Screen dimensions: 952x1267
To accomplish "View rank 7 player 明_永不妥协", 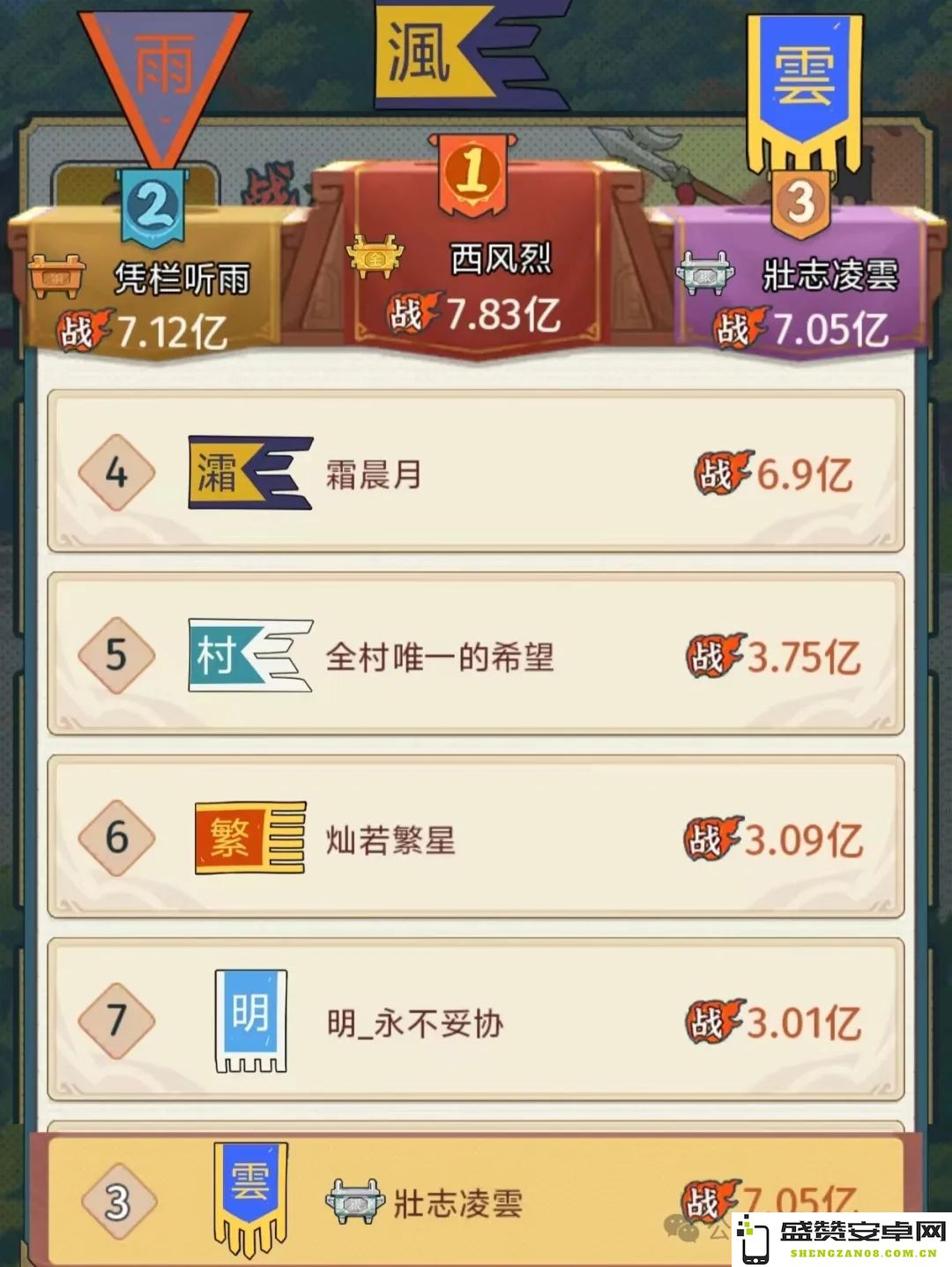I will coord(476,1021).
